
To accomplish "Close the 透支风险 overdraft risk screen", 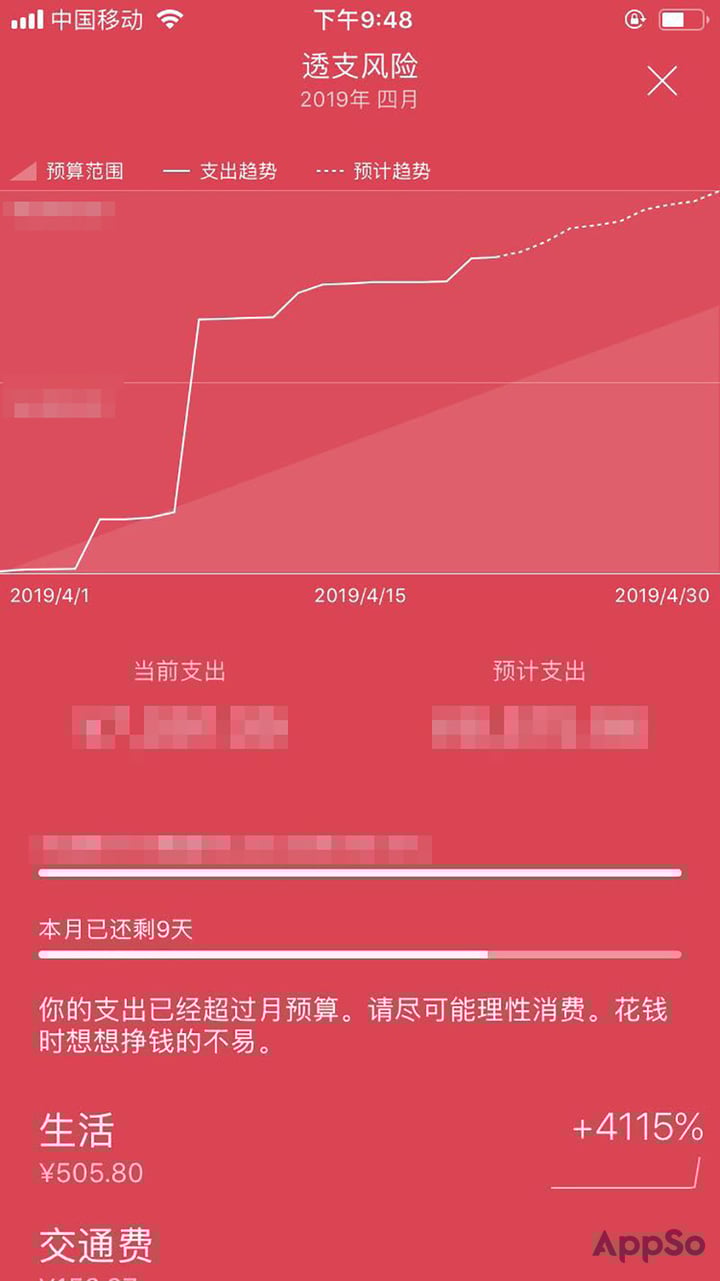I will coord(662,82).
